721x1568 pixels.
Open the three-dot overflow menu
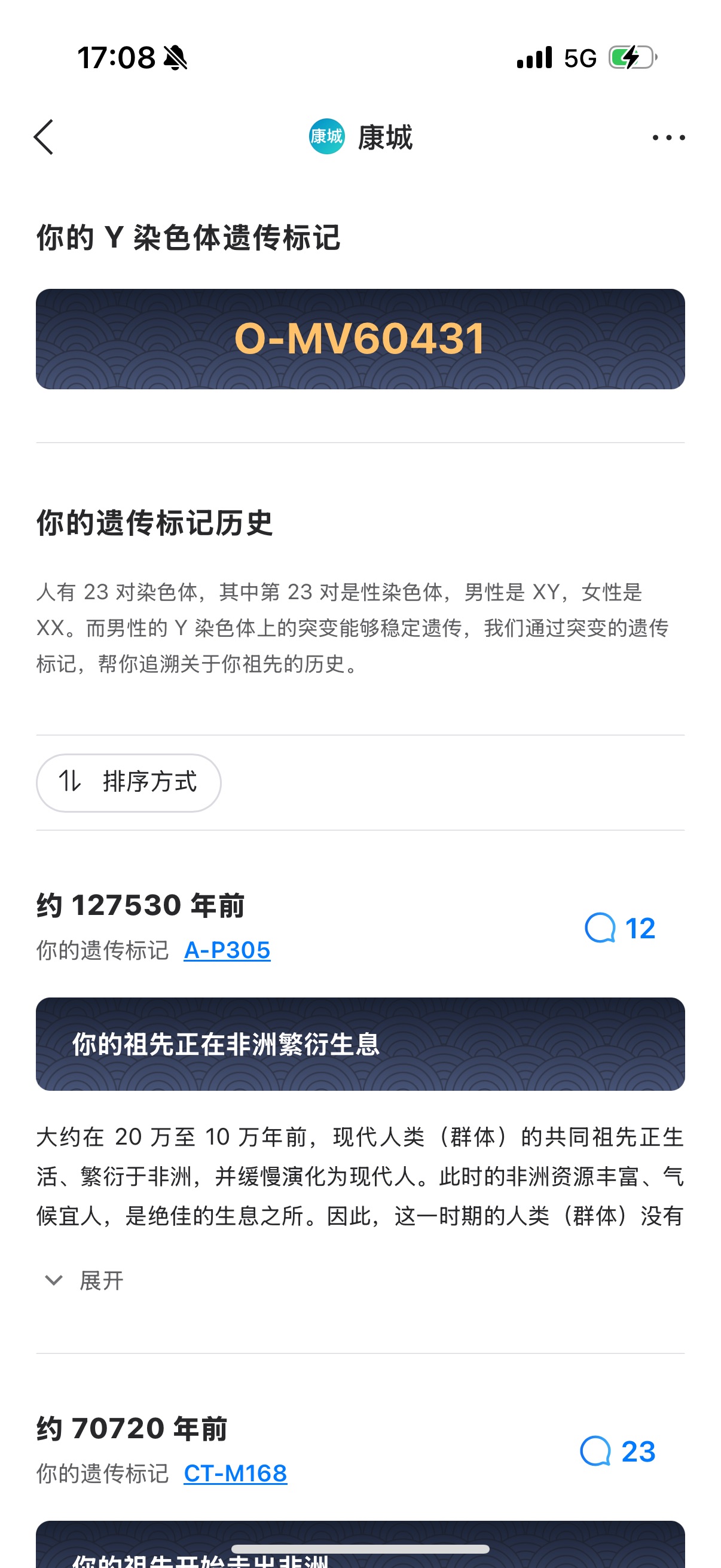668,138
